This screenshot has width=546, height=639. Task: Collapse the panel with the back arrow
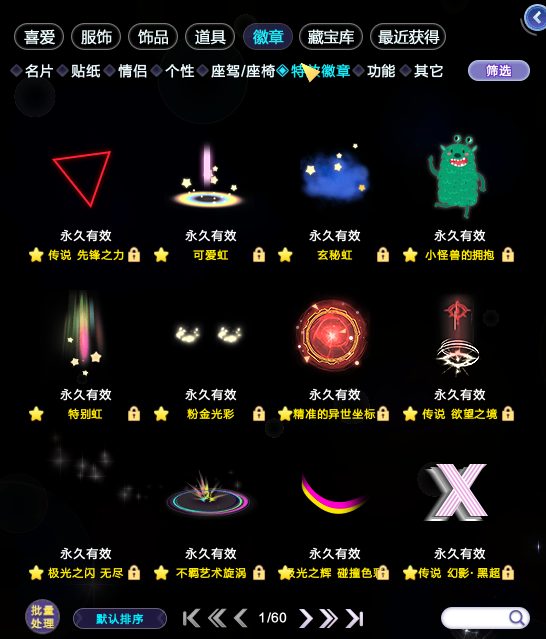click(x=535, y=18)
